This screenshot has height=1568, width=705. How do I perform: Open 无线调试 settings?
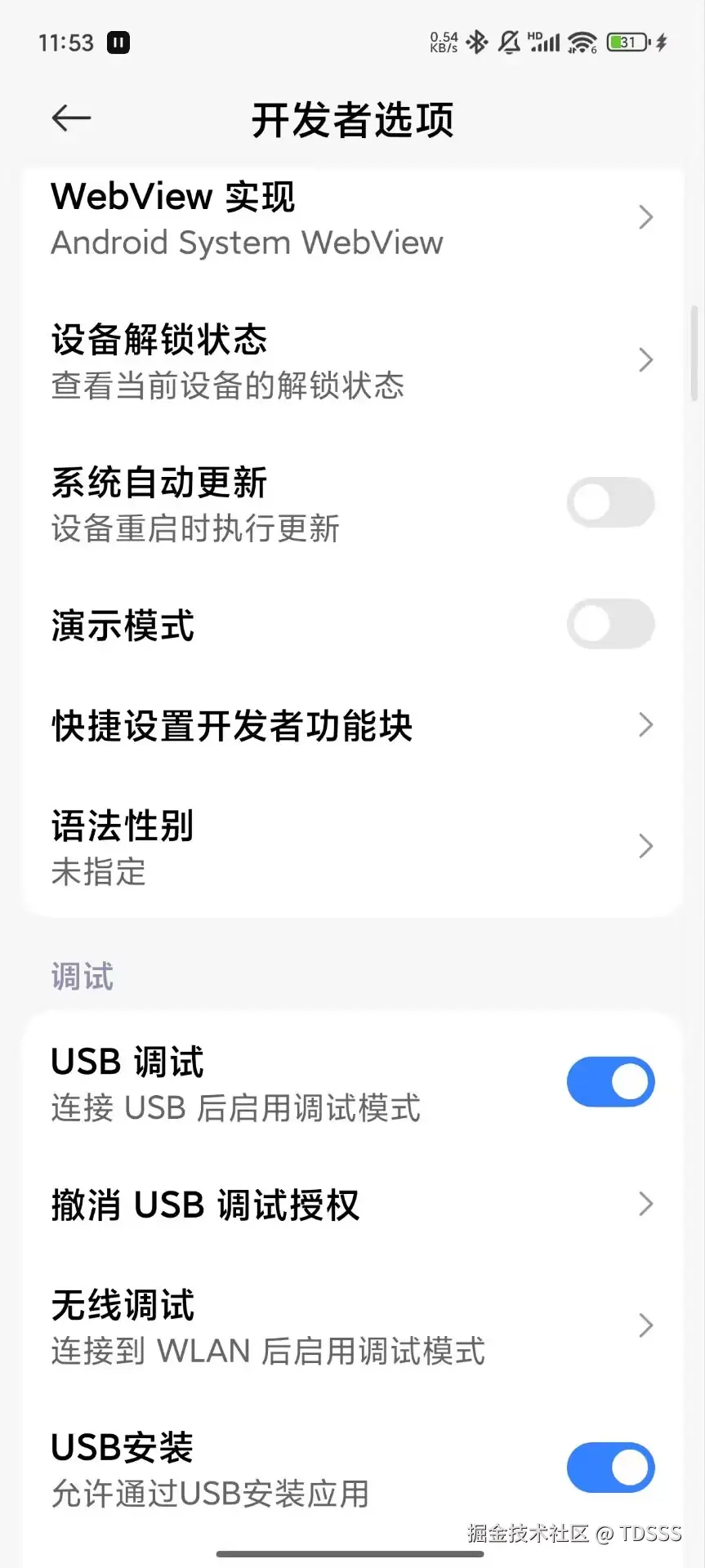351,1326
